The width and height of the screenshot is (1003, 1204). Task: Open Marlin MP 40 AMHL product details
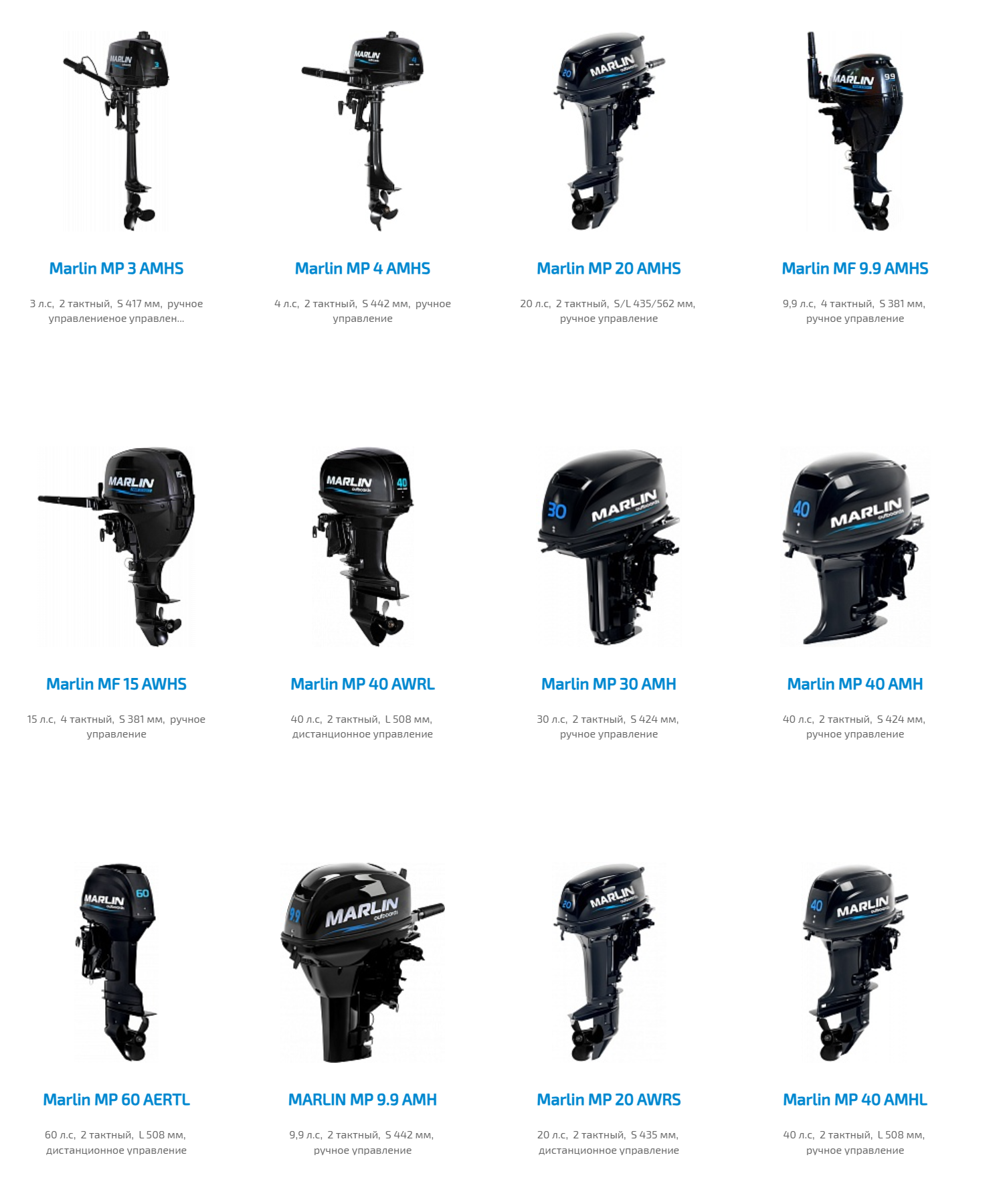[x=855, y=1100]
